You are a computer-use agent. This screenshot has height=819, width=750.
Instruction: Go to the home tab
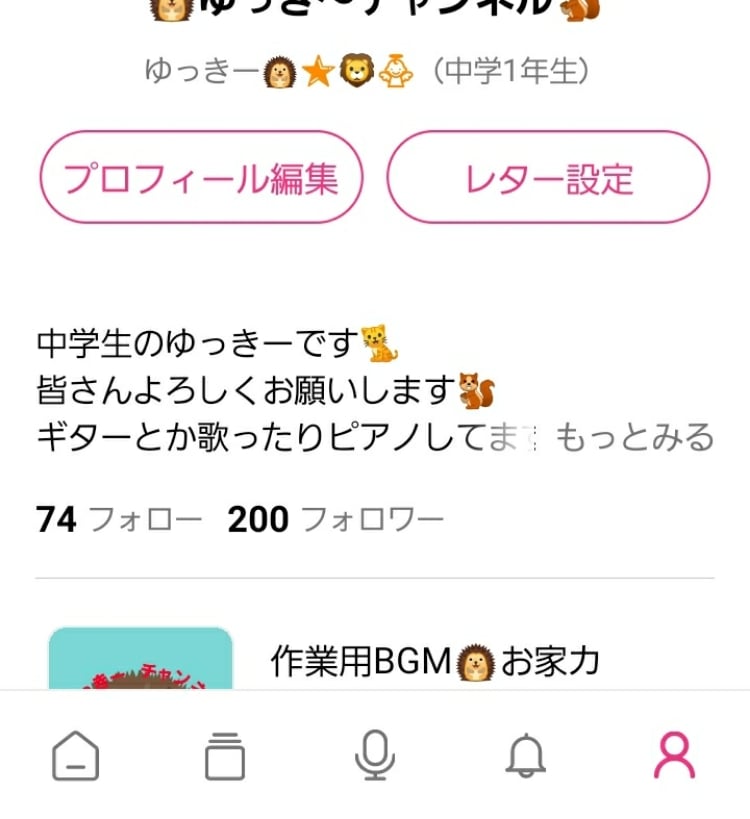coord(76,755)
